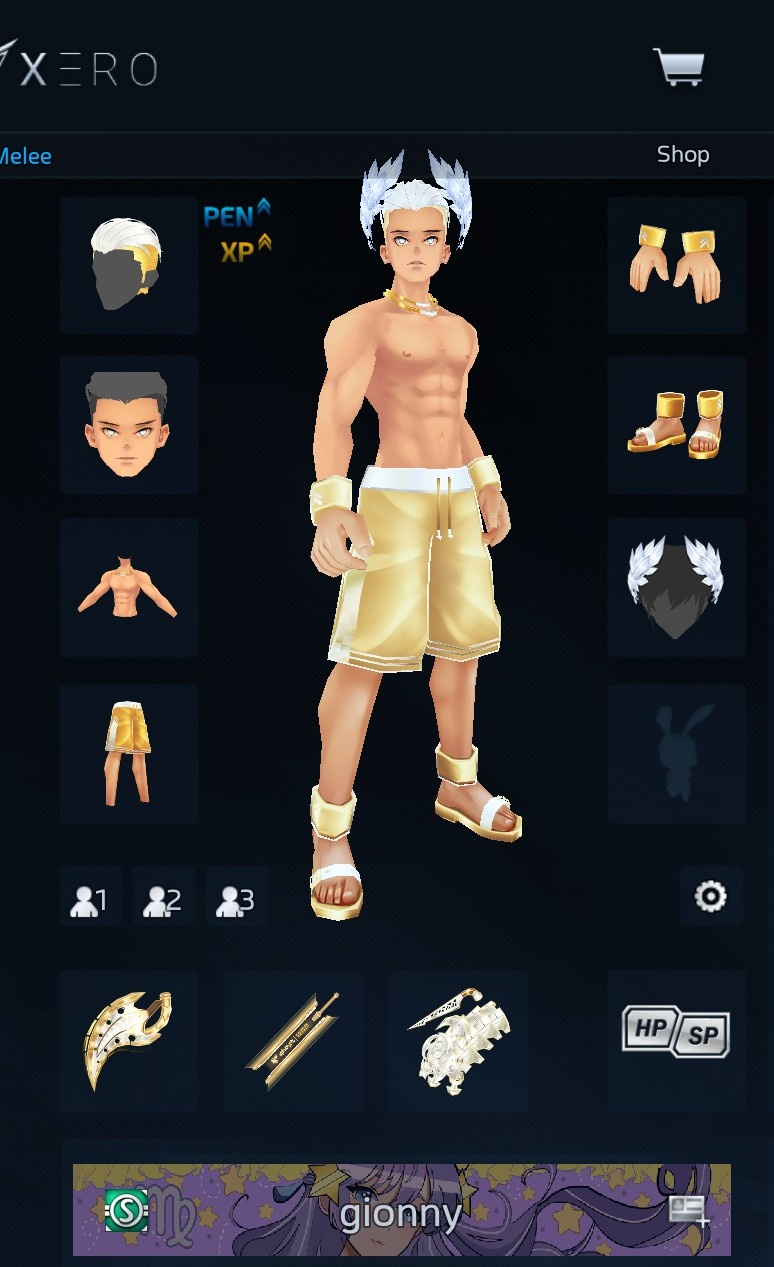Image resolution: width=774 pixels, height=1267 pixels.
Task: Open the twin swords weapon slot
Action: pos(293,1040)
